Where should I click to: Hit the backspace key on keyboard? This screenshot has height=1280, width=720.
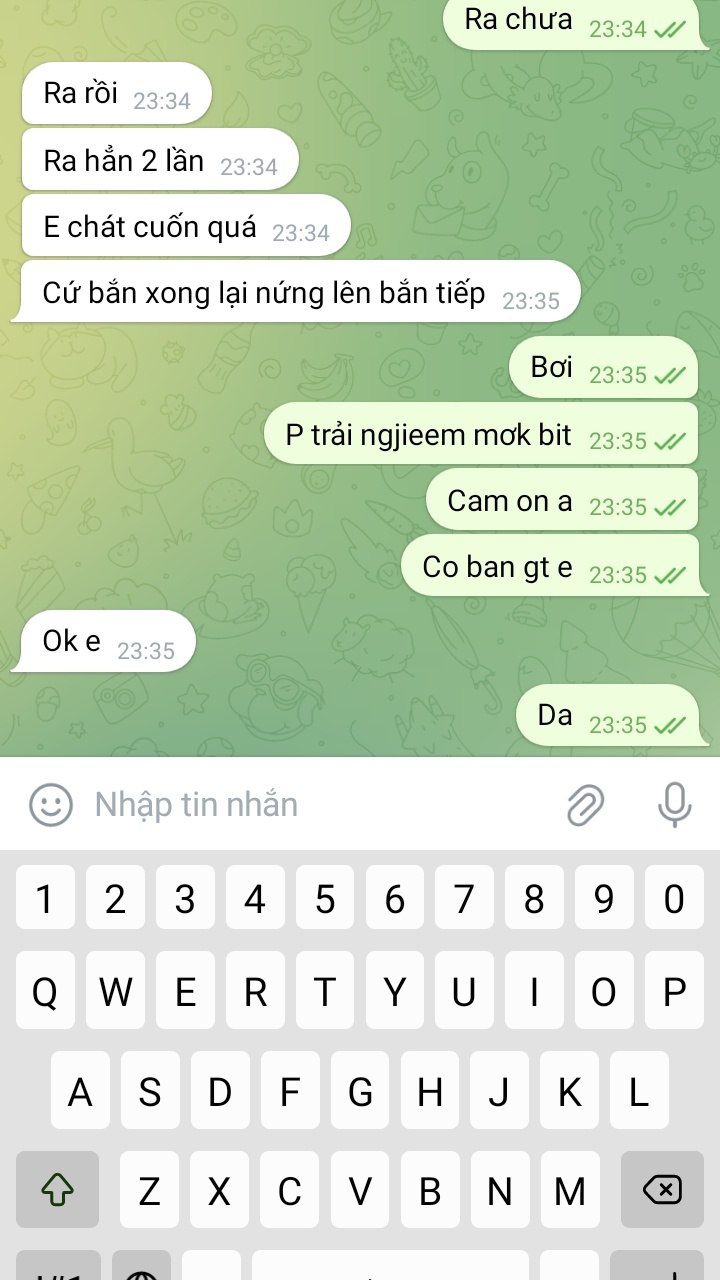[662, 1189]
